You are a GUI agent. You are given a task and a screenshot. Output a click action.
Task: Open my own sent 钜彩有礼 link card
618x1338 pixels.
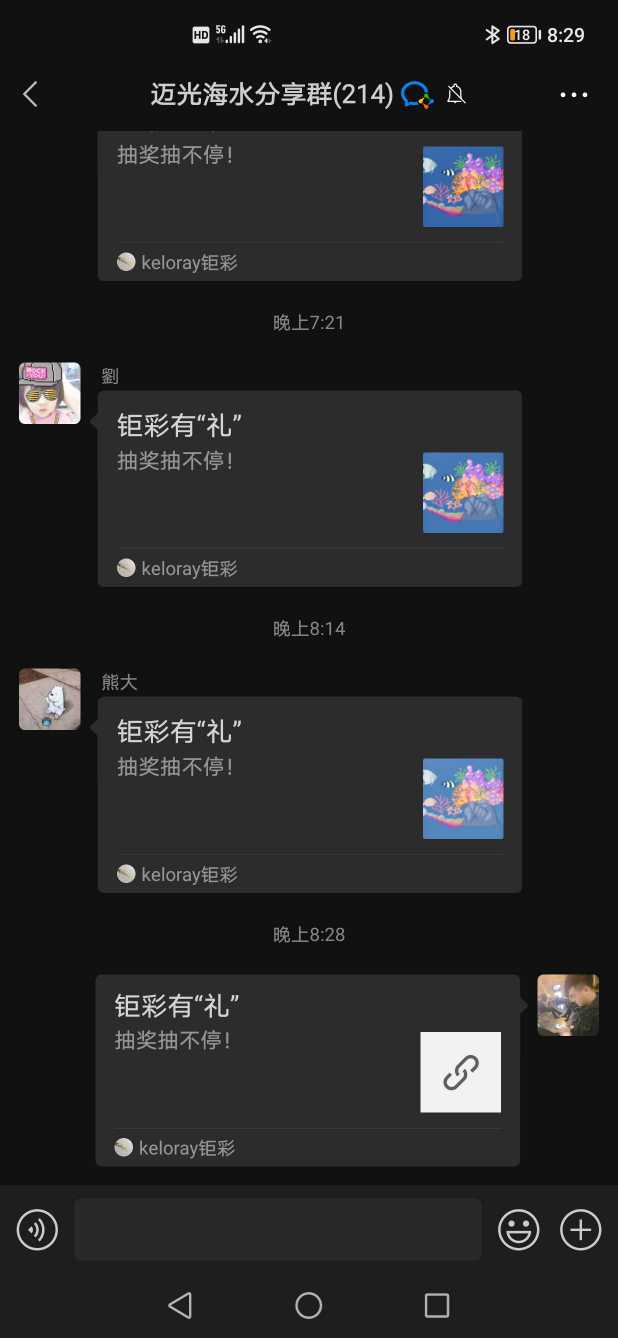307,1070
